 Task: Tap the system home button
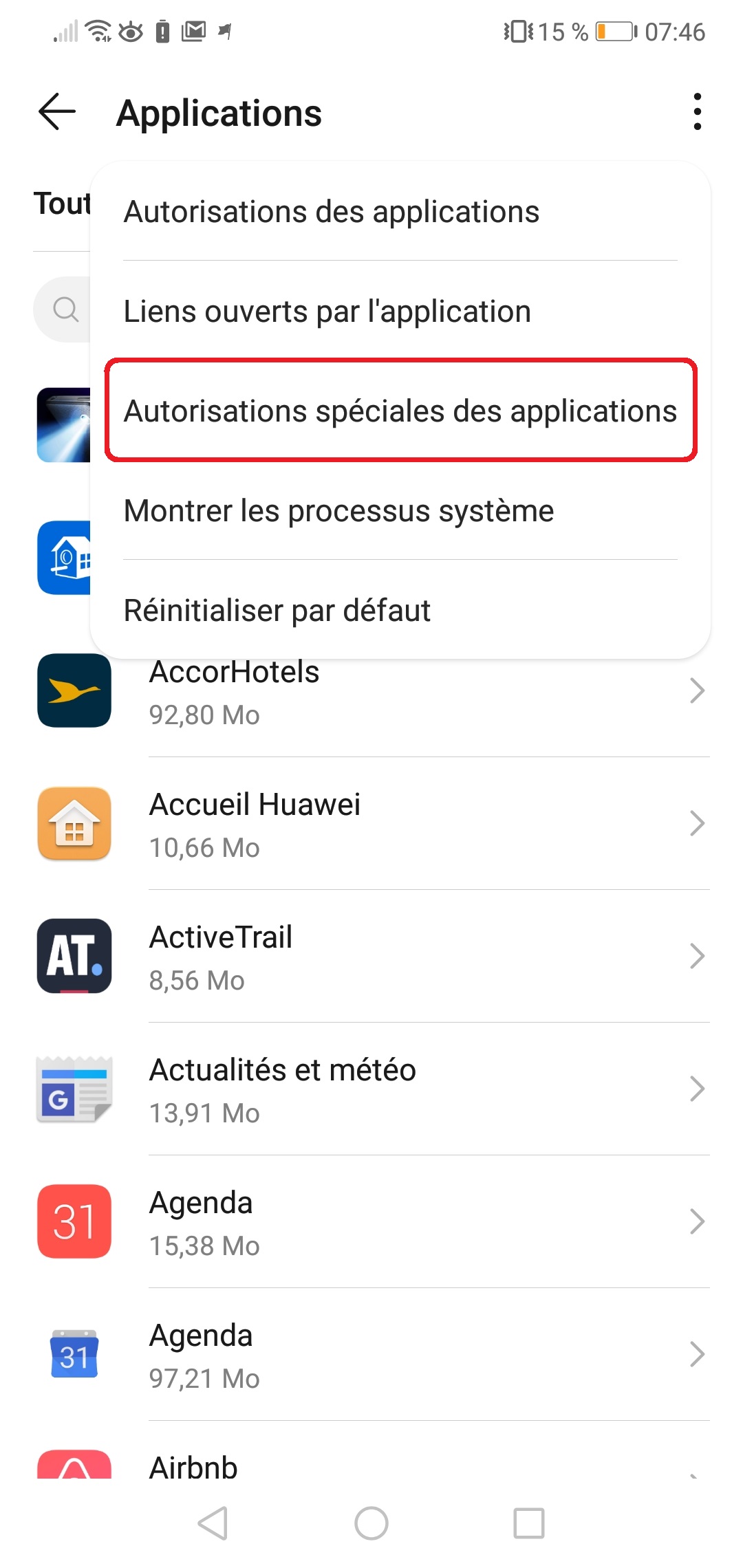371,1523
